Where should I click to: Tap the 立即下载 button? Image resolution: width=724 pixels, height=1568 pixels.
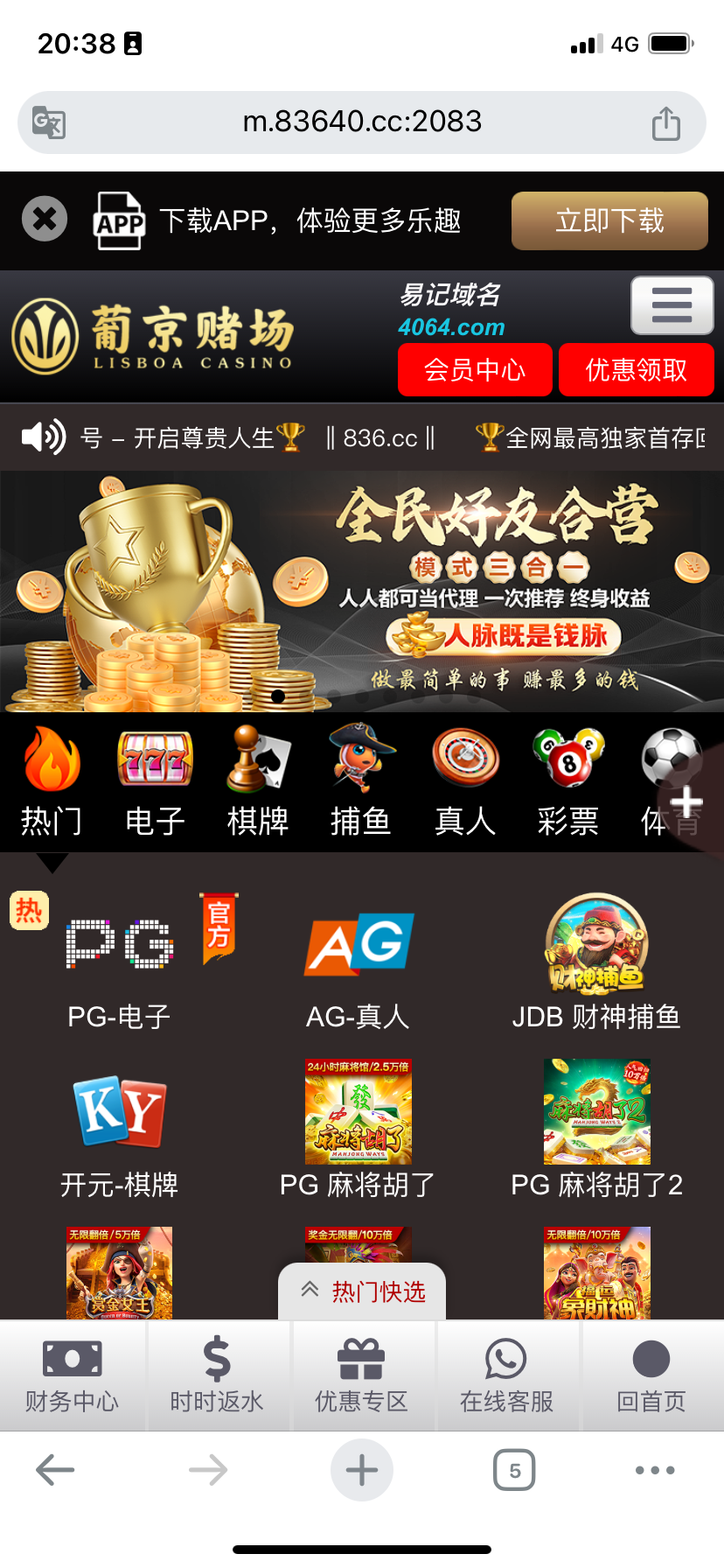click(x=609, y=220)
